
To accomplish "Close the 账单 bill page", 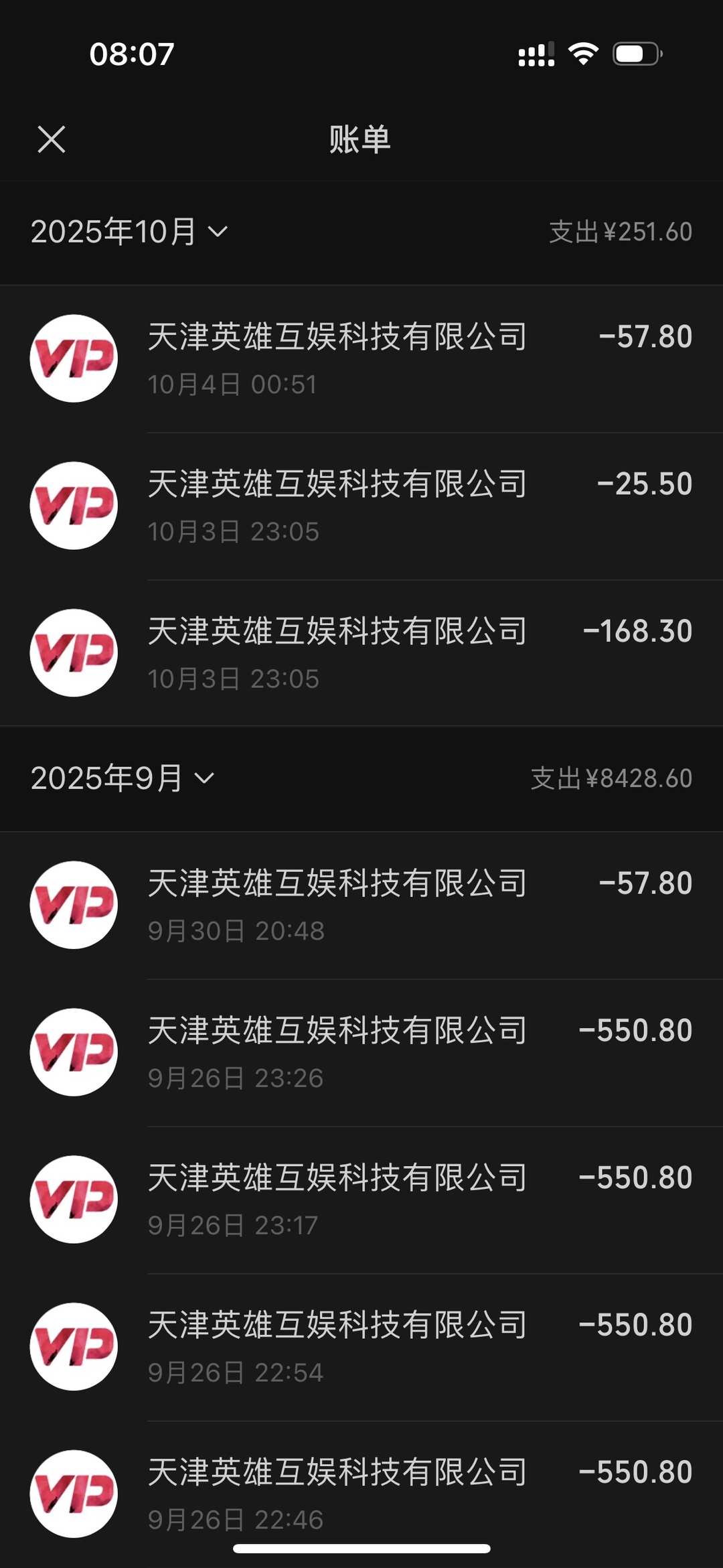I will coord(52,139).
